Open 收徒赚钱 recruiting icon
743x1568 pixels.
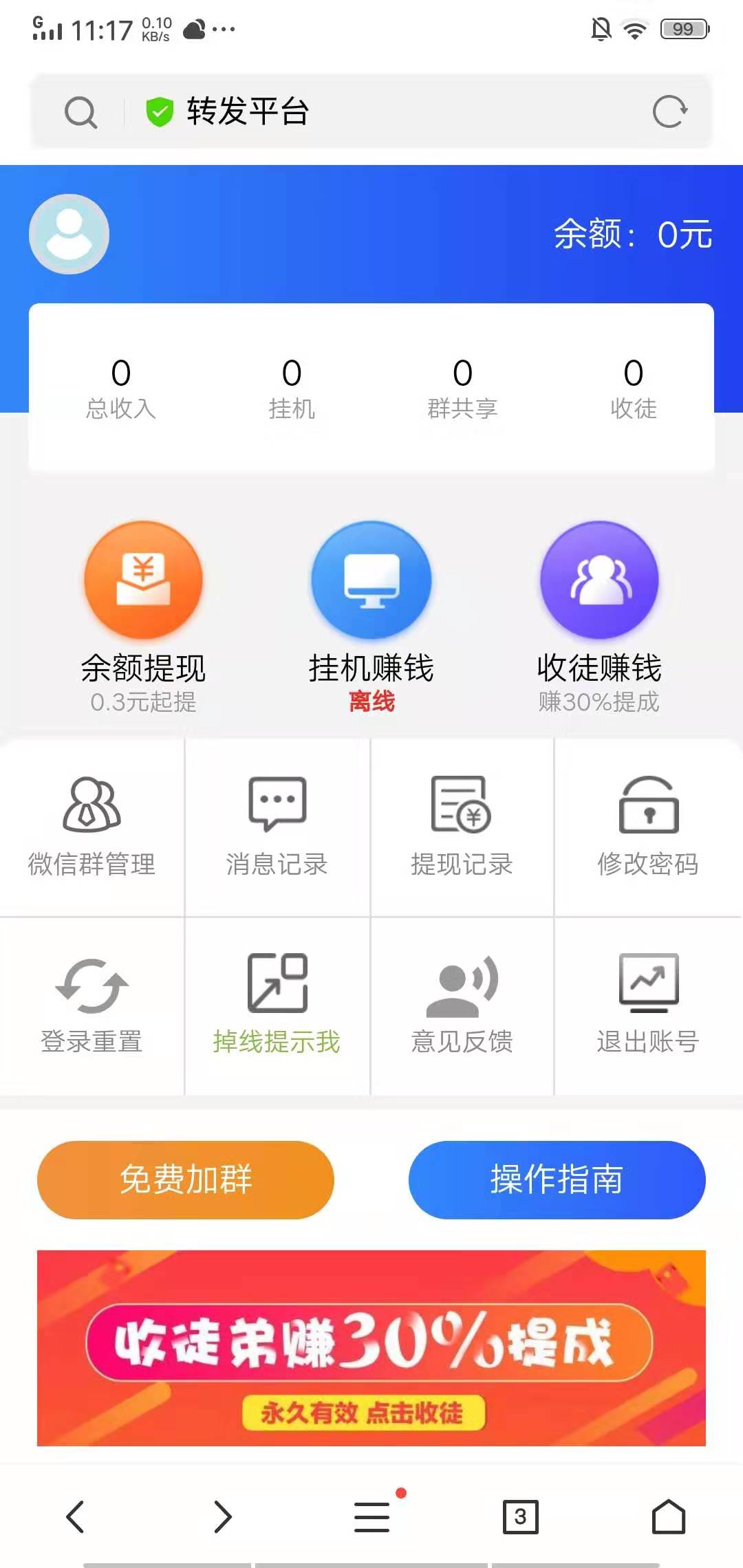click(599, 580)
